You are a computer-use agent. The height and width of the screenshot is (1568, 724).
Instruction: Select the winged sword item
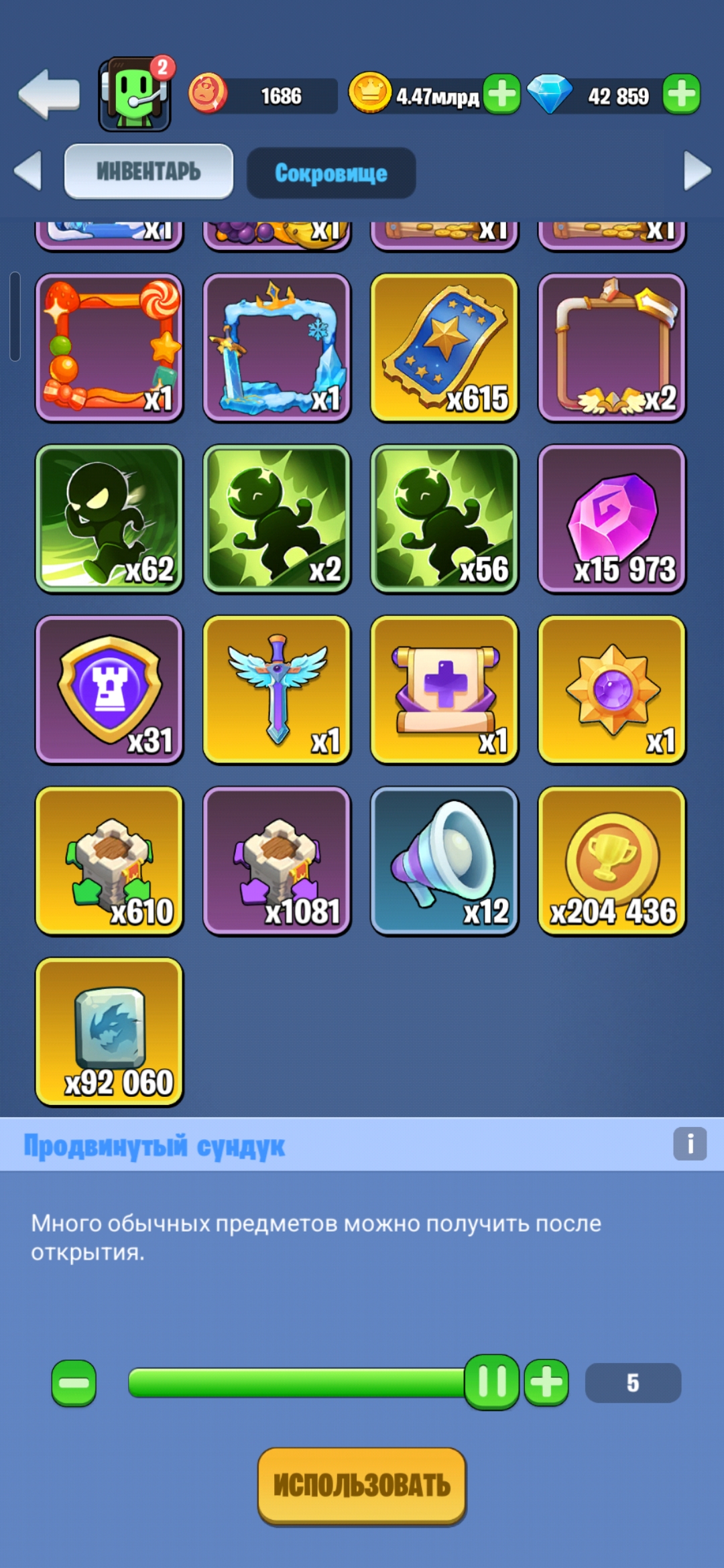[277, 690]
